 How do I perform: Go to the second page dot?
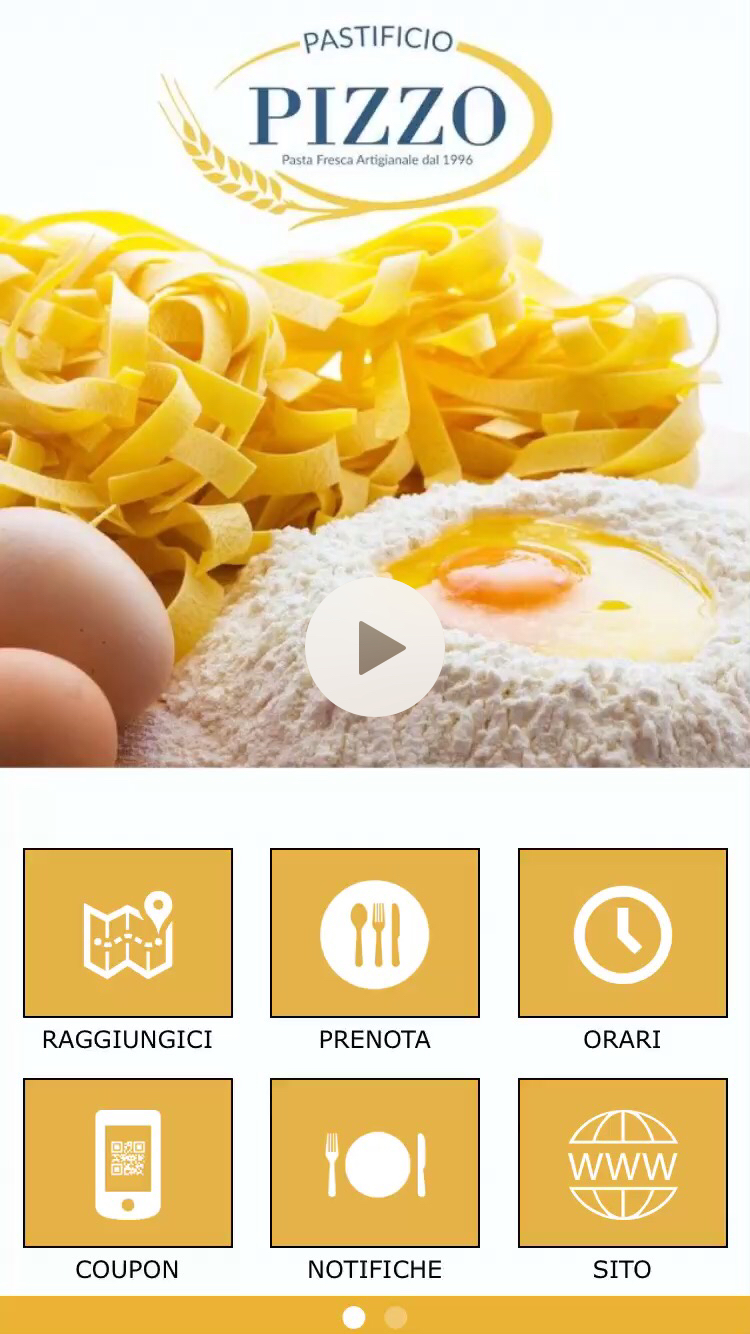(396, 1317)
